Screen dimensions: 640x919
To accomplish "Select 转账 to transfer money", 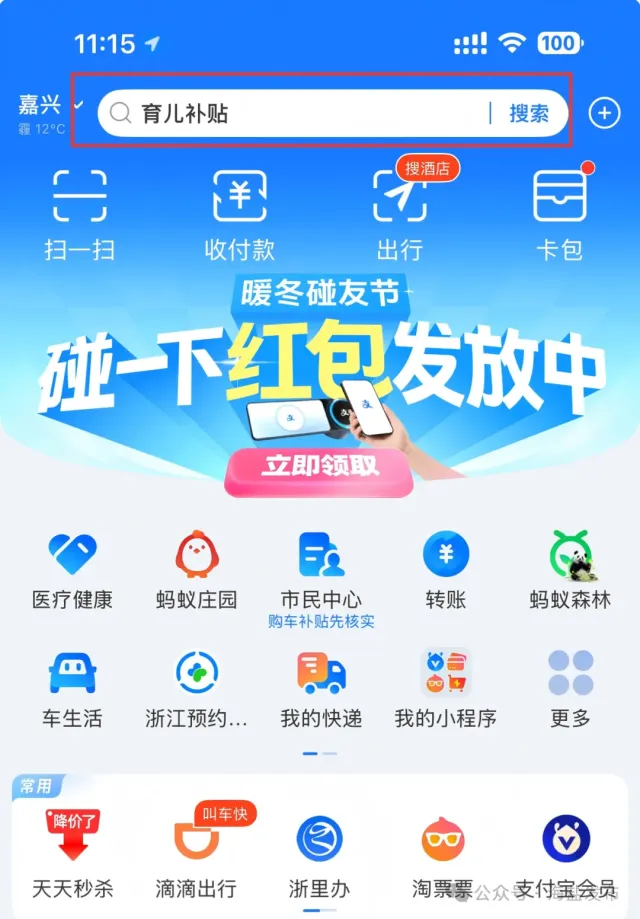I will coord(445,569).
